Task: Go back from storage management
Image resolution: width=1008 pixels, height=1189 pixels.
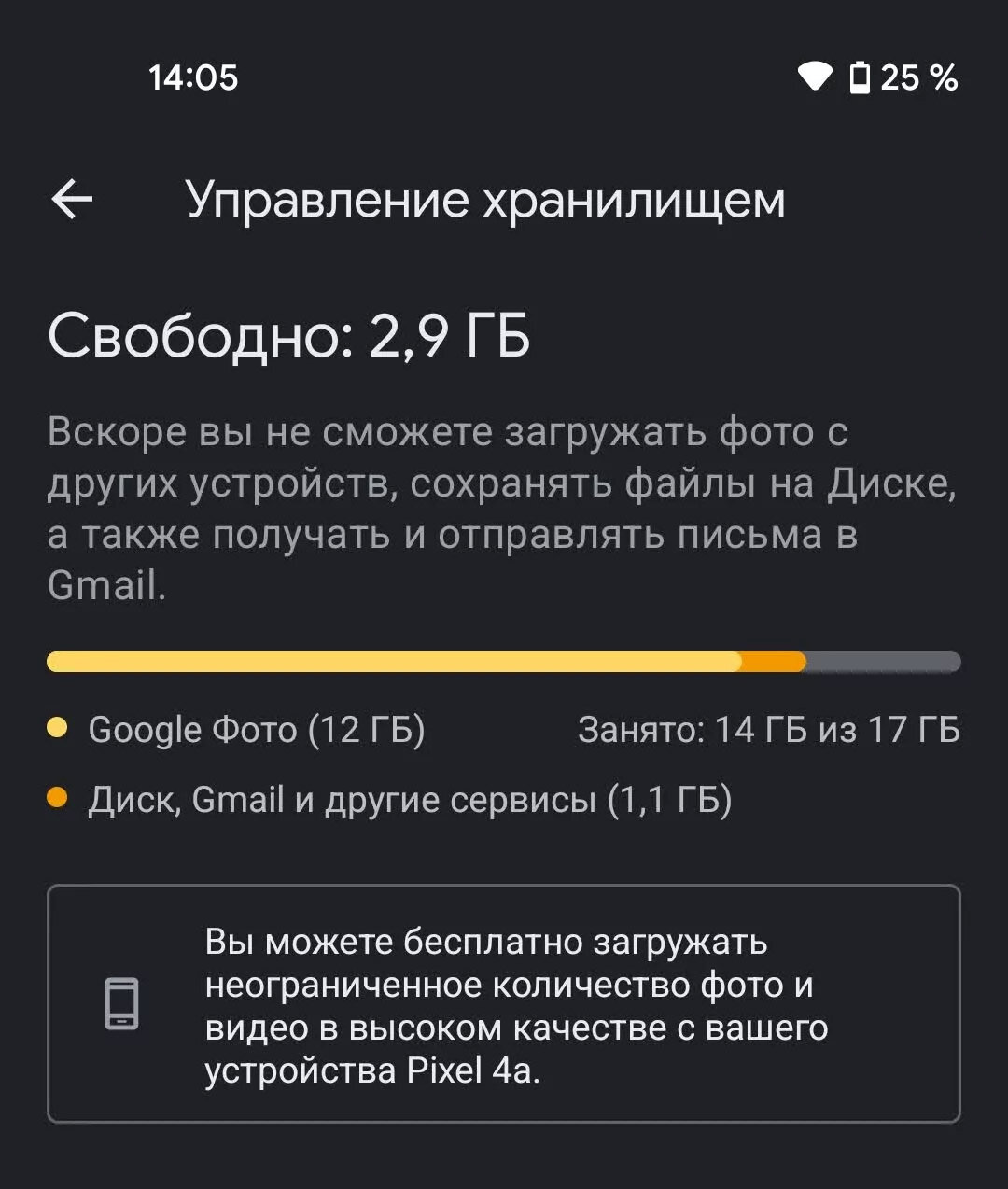Action: click(72, 200)
